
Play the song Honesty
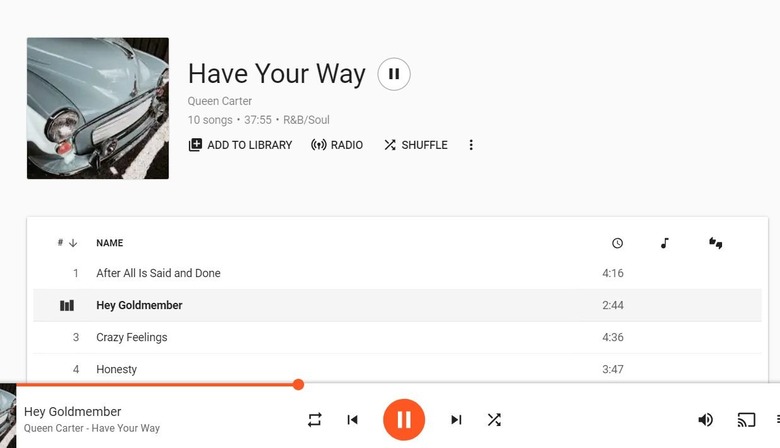(116, 369)
